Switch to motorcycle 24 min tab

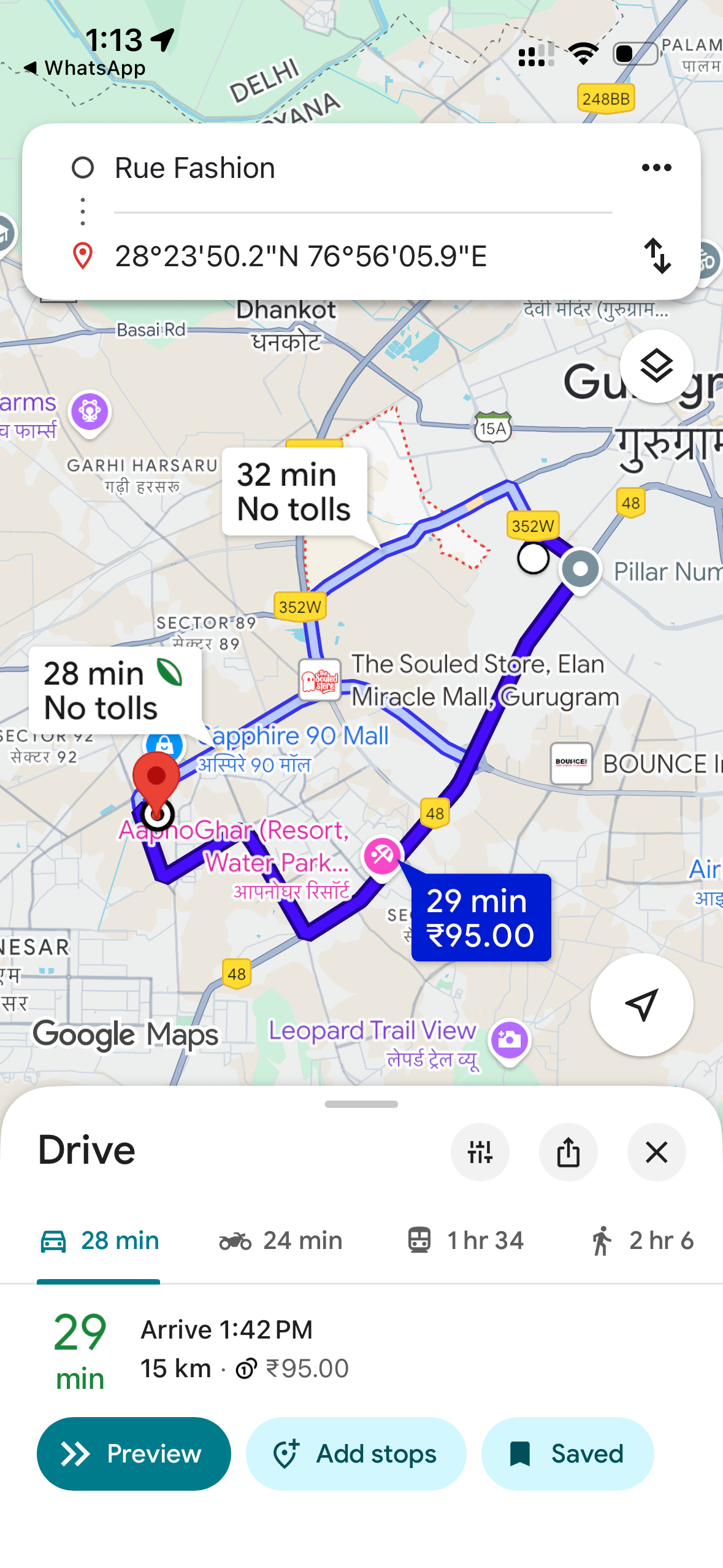[281, 1240]
